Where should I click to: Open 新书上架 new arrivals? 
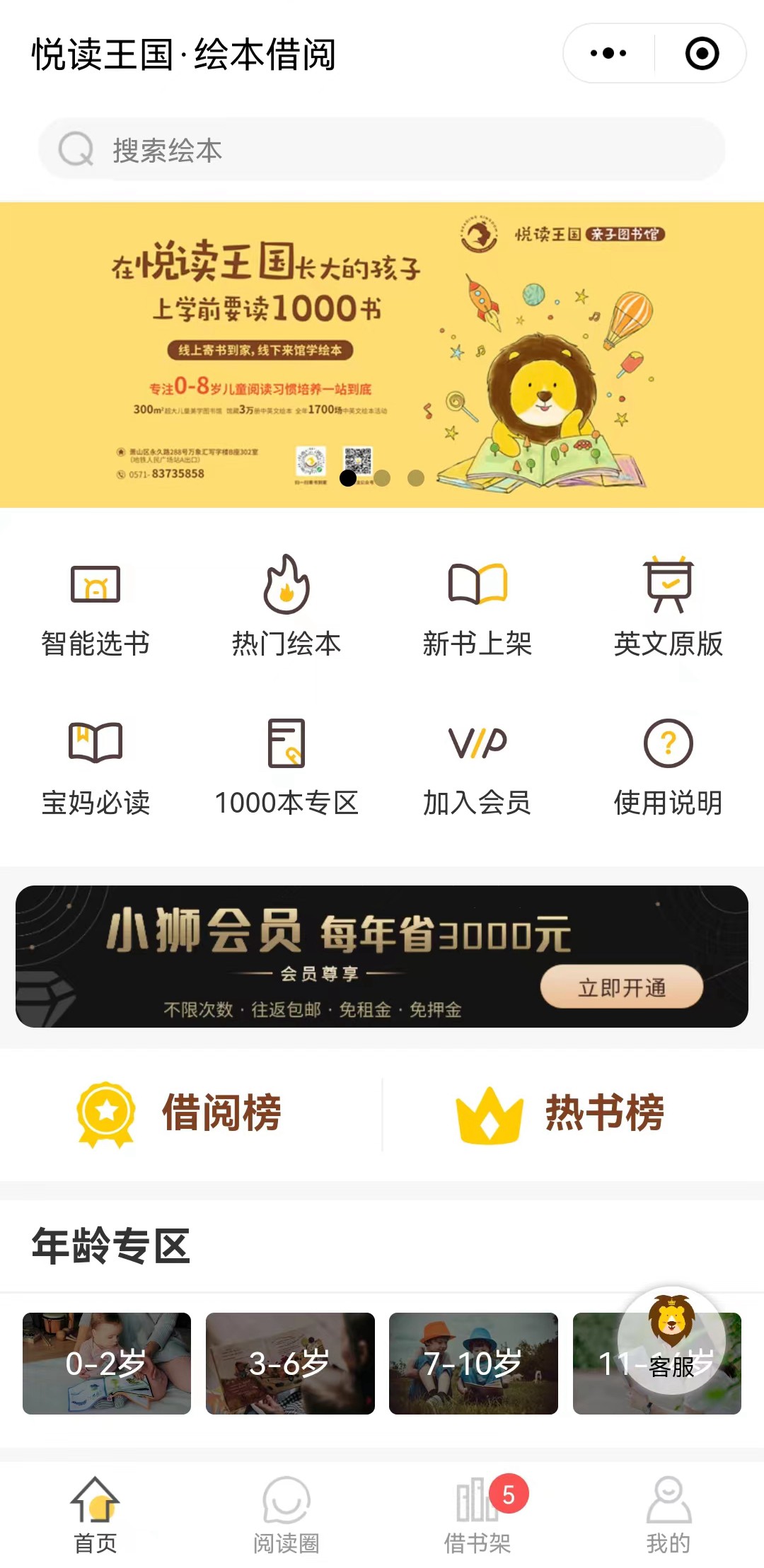pos(477,606)
